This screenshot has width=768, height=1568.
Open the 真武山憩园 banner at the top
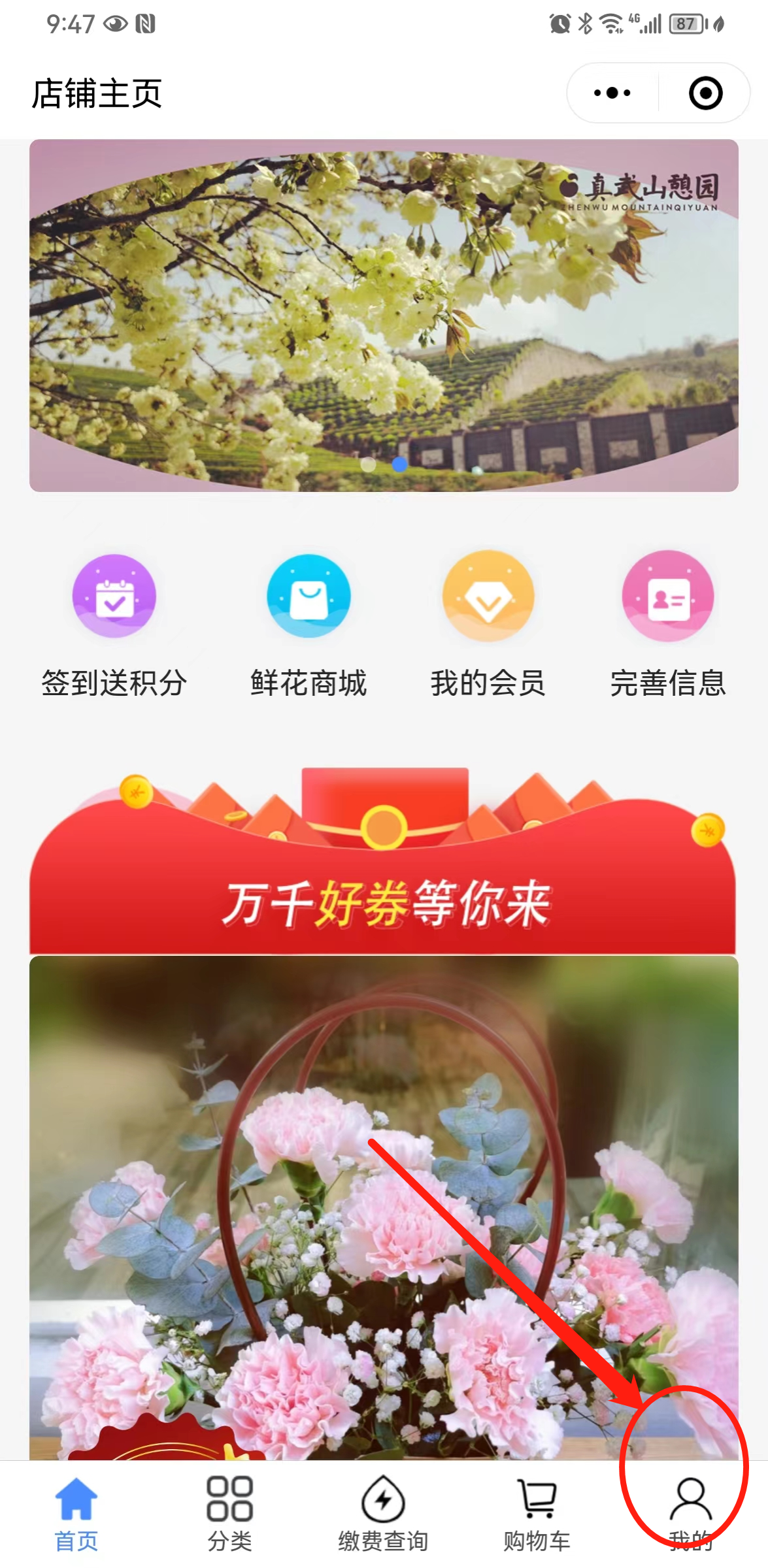pyautogui.click(x=384, y=315)
